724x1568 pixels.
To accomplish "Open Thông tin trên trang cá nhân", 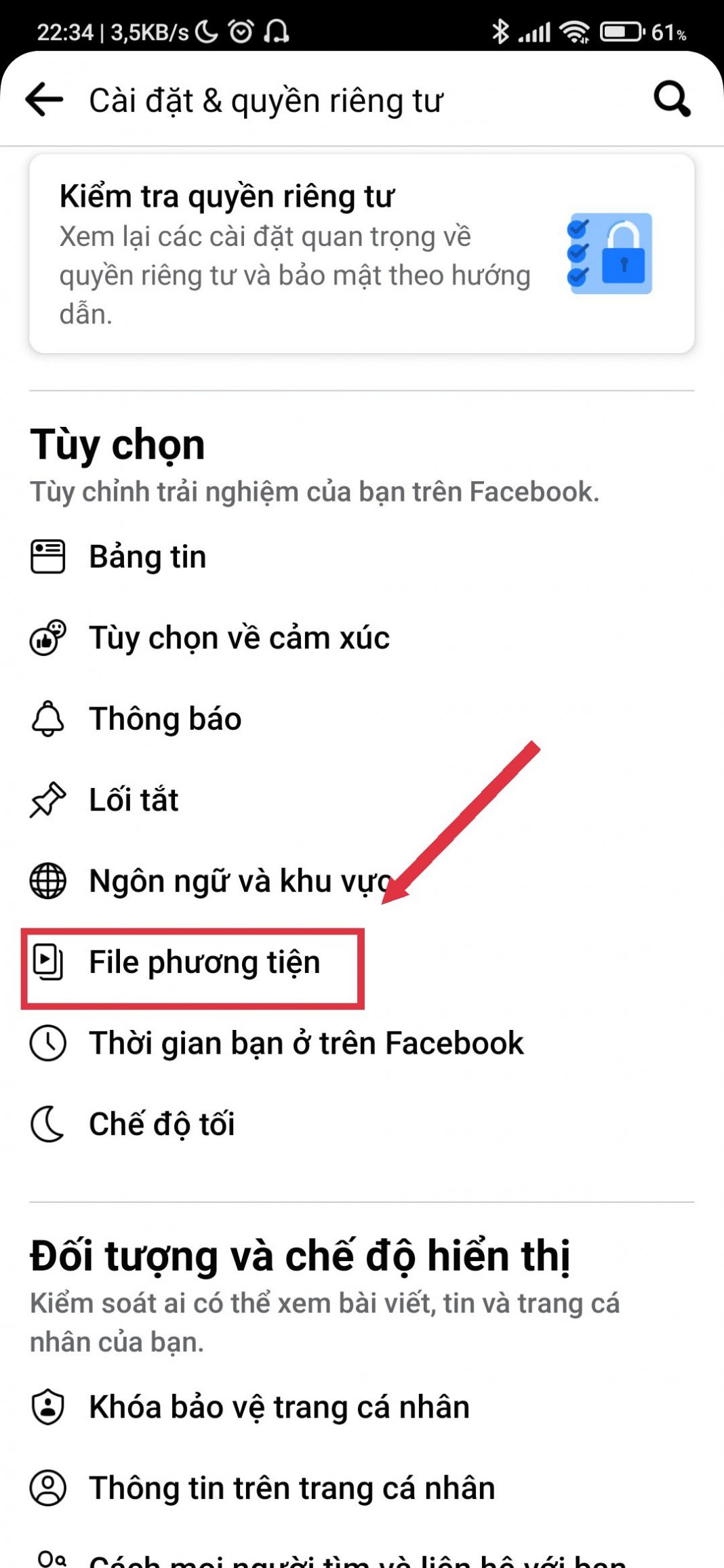I will click(x=291, y=1489).
